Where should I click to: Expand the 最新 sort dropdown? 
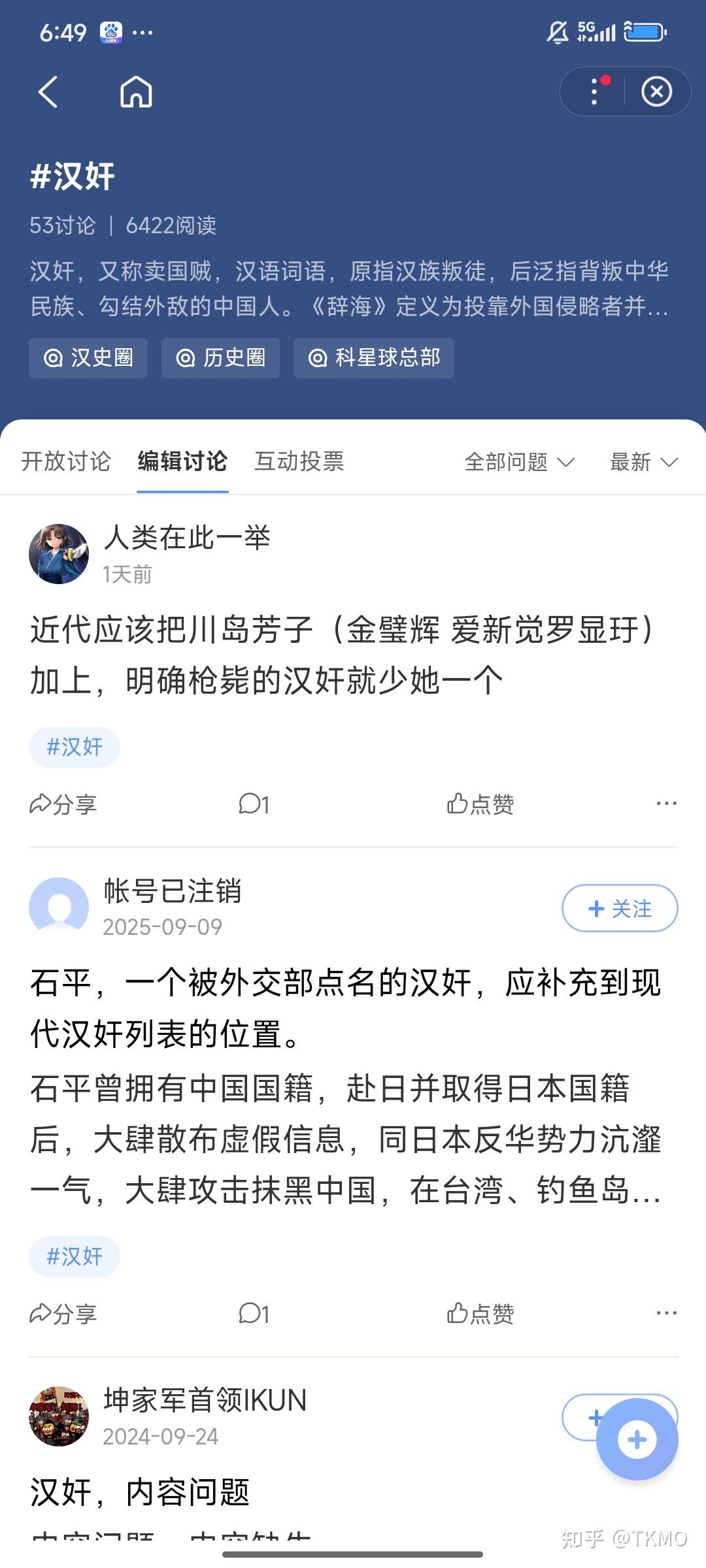pos(643,463)
